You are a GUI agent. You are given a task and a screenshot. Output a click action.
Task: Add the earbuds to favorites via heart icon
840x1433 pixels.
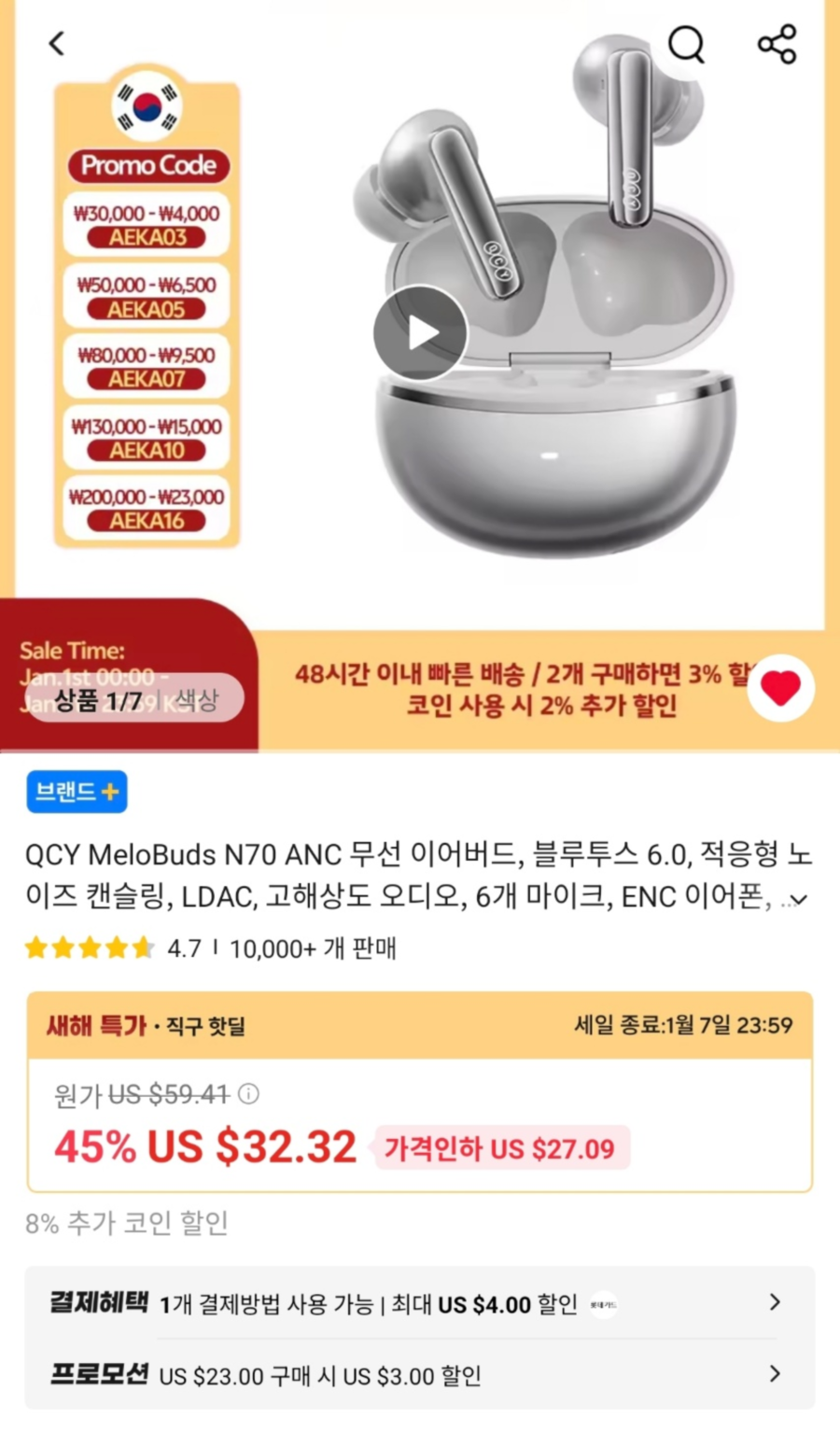click(780, 686)
